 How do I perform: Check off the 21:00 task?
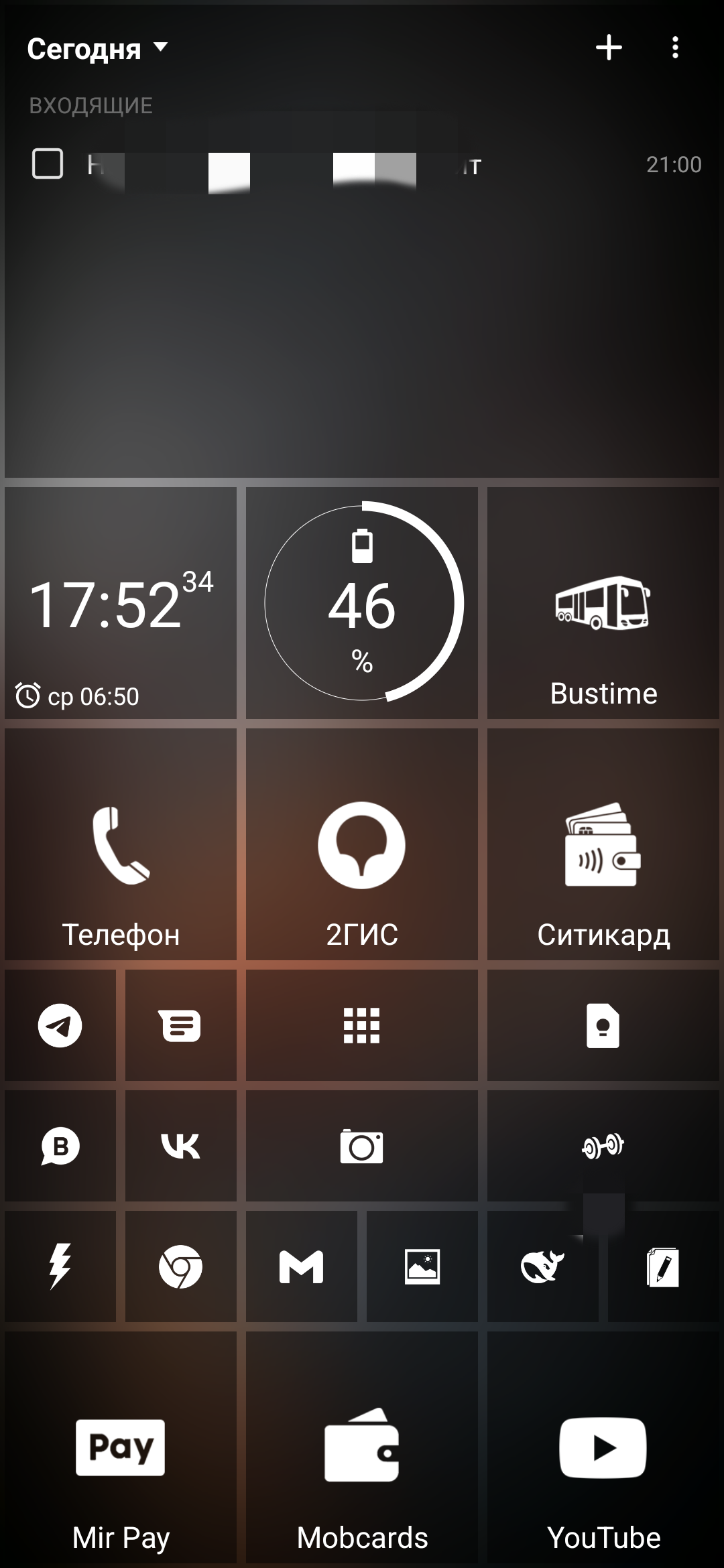click(x=48, y=164)
